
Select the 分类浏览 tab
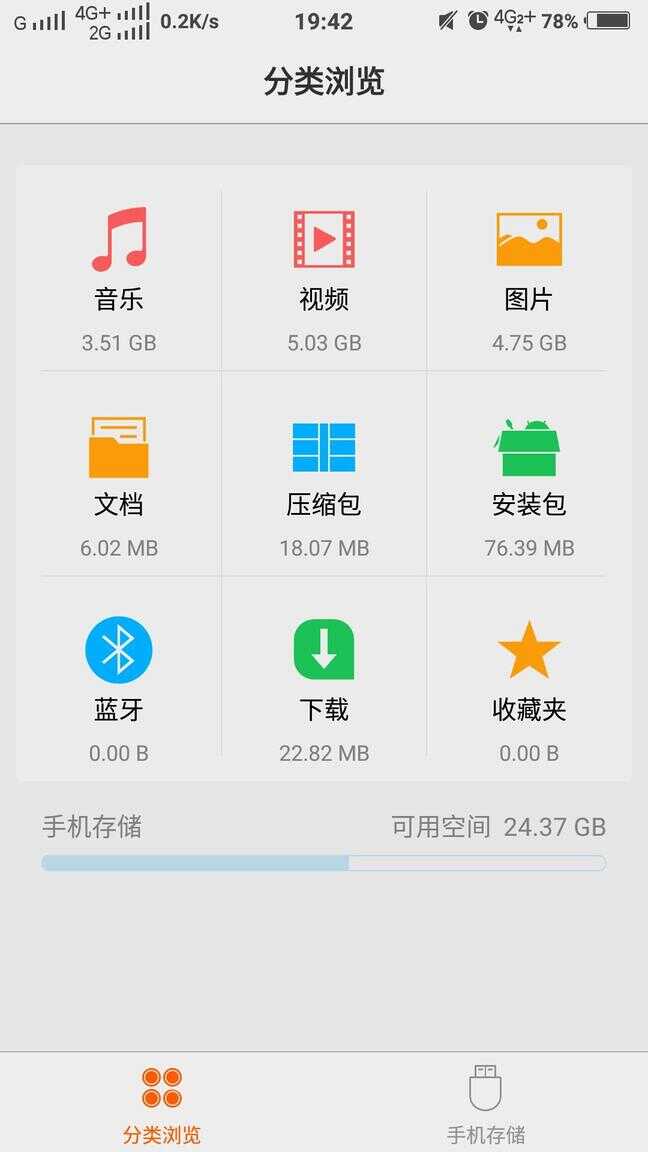[162, 1103]
